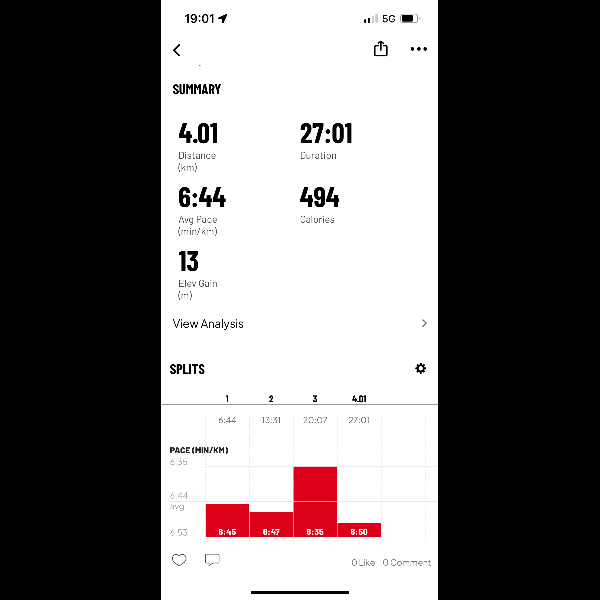Screen dimensions: 600x600
Task: Like this activity with the heart
Action: (x=179, y=561)
